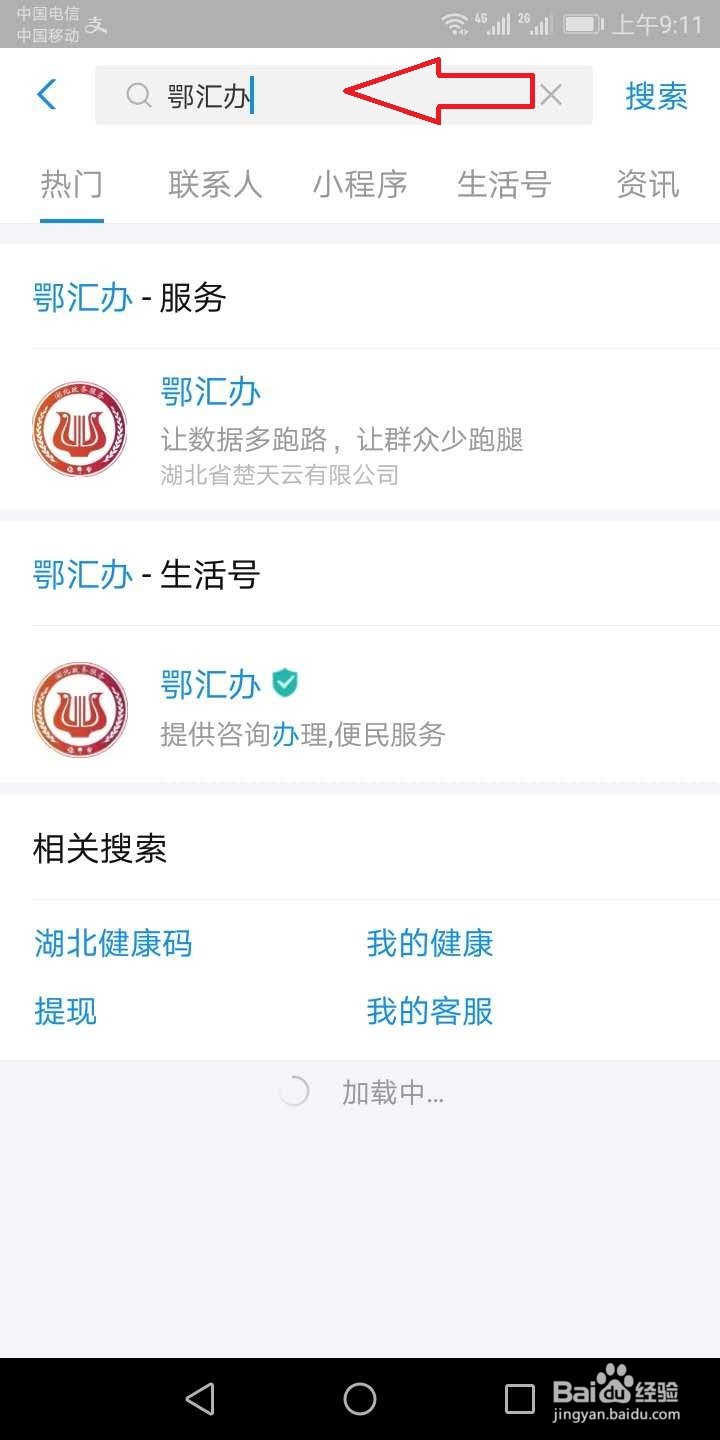Click the back arrow to exit search
Screen dimensions: 720x1440
44,93
